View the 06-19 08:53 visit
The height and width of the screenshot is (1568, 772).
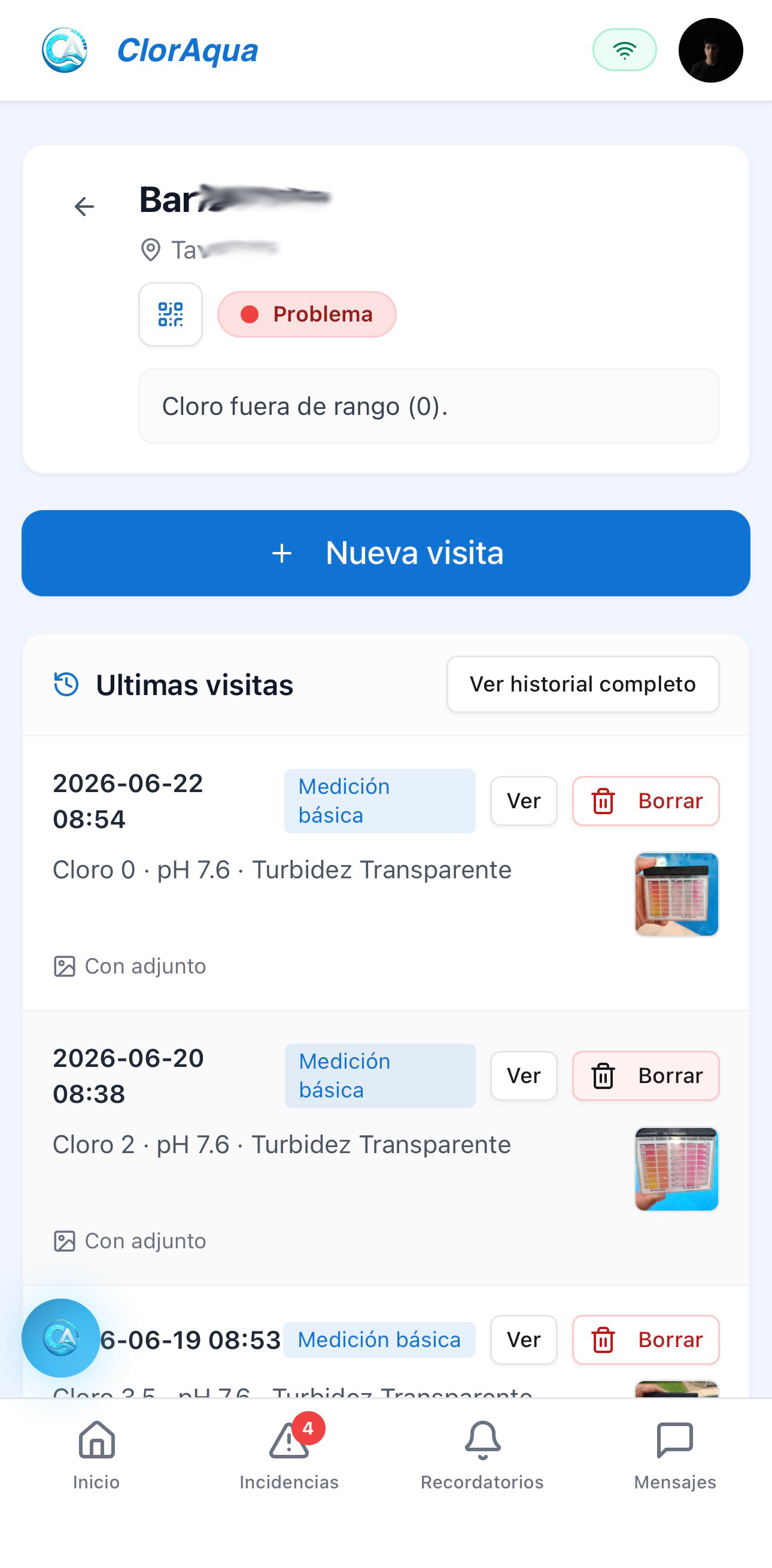click(523, 1339)
